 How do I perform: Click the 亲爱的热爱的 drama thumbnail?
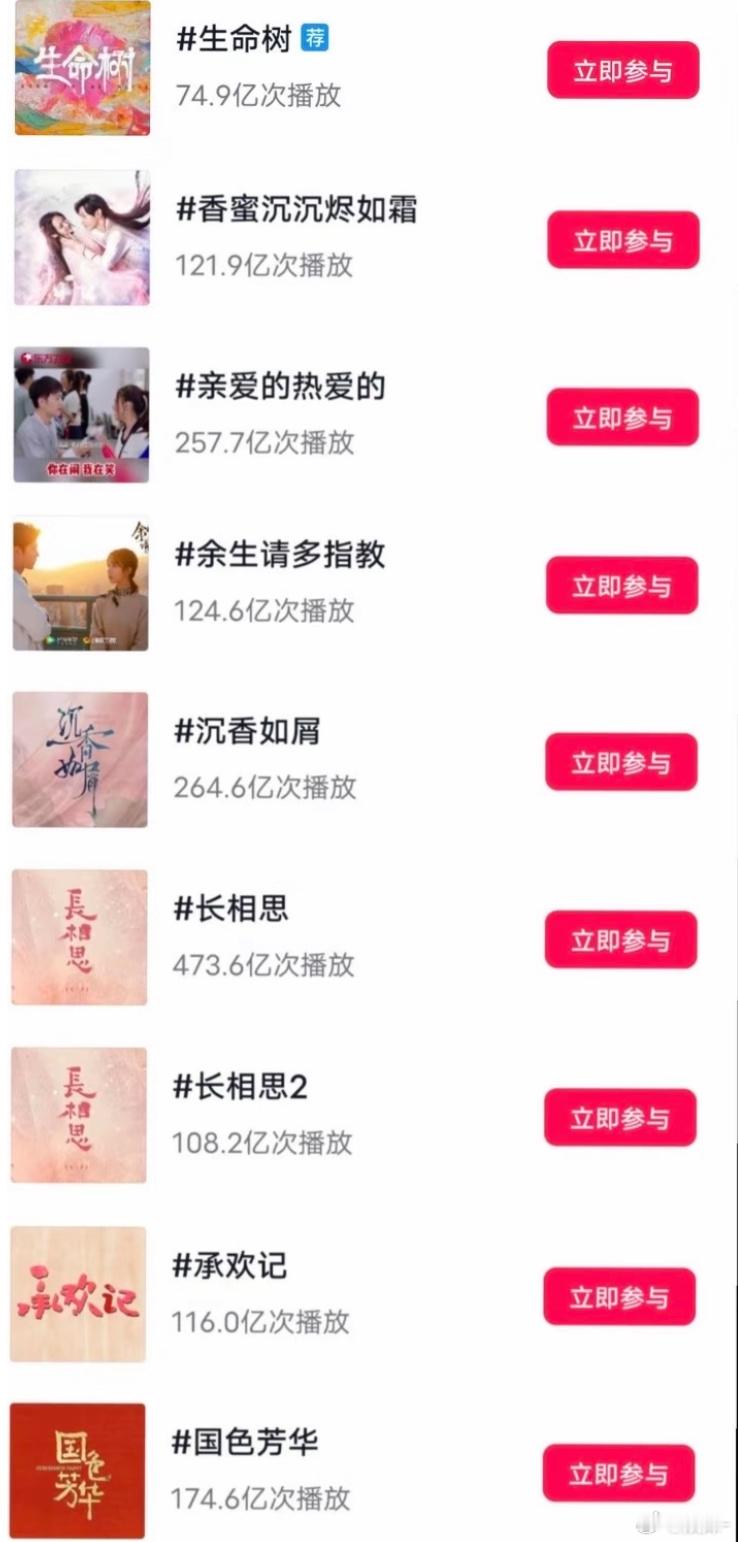tap(80, 414)
